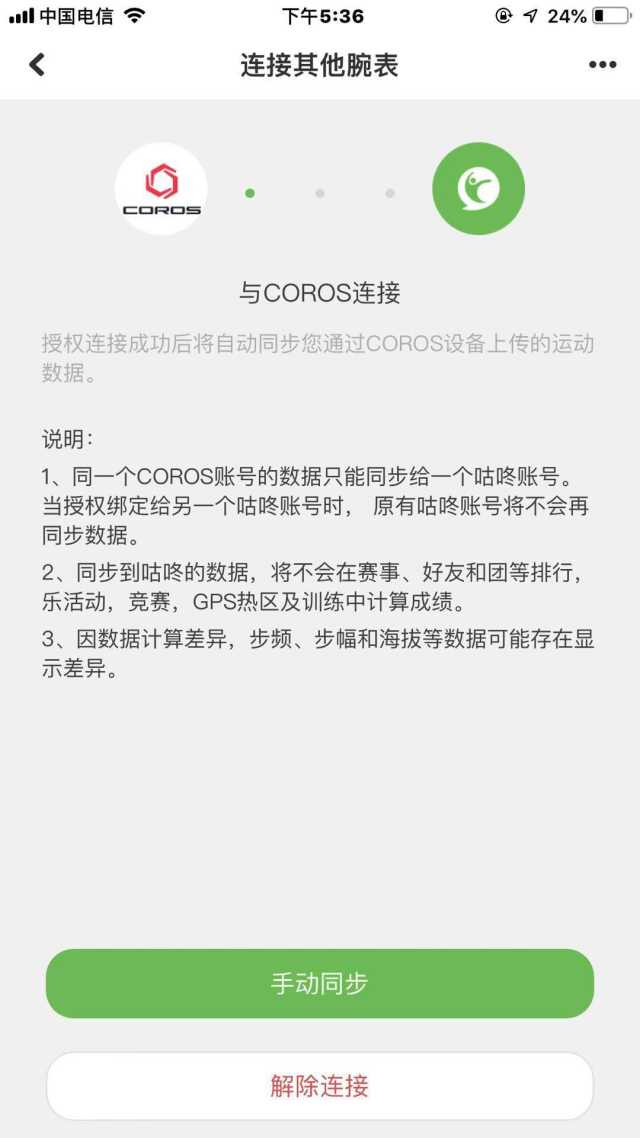640x1138 pixels.
Task: Tap the green 手动同步 button
Action: coord(320,983)
